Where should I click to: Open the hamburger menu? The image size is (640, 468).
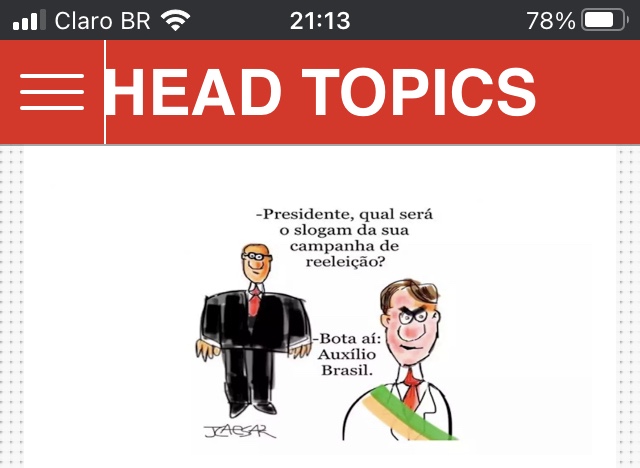pyautogui.click(x=51, y=92)
